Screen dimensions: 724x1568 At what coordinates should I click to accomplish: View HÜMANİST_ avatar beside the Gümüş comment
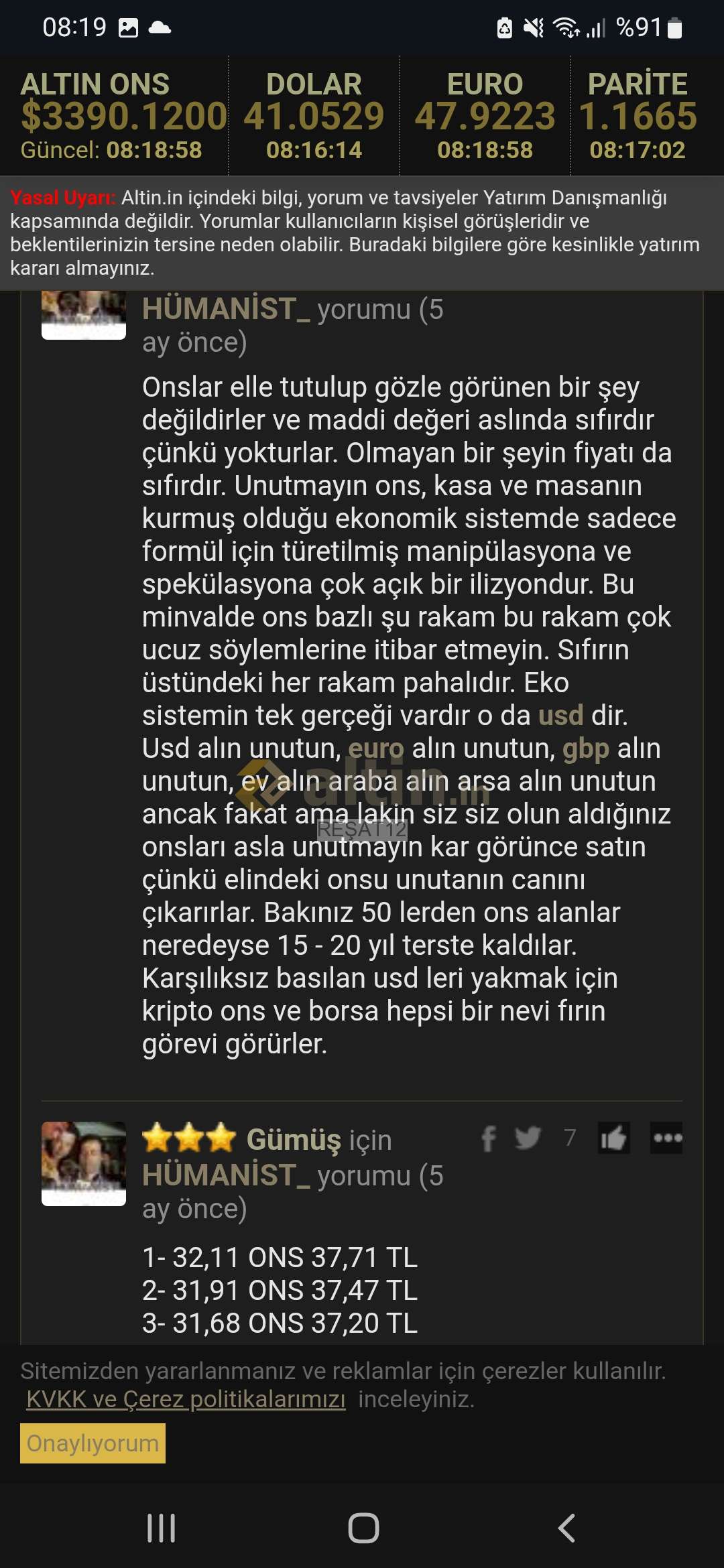[x=84, y=1163]
